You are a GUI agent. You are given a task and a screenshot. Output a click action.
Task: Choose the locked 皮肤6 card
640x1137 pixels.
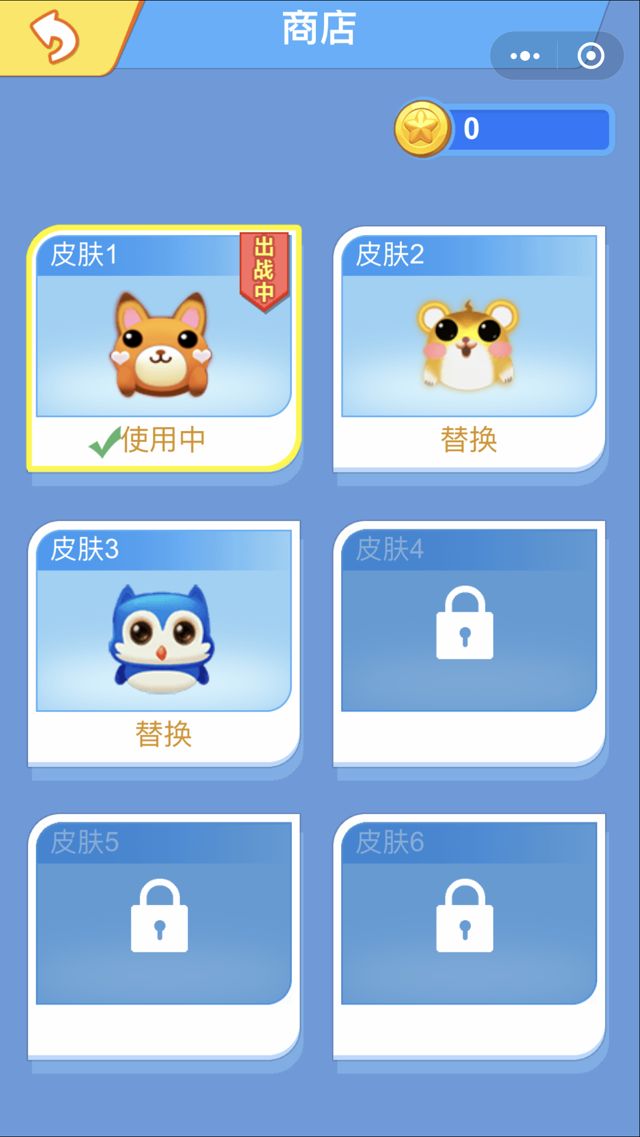[x=469, y=935]
